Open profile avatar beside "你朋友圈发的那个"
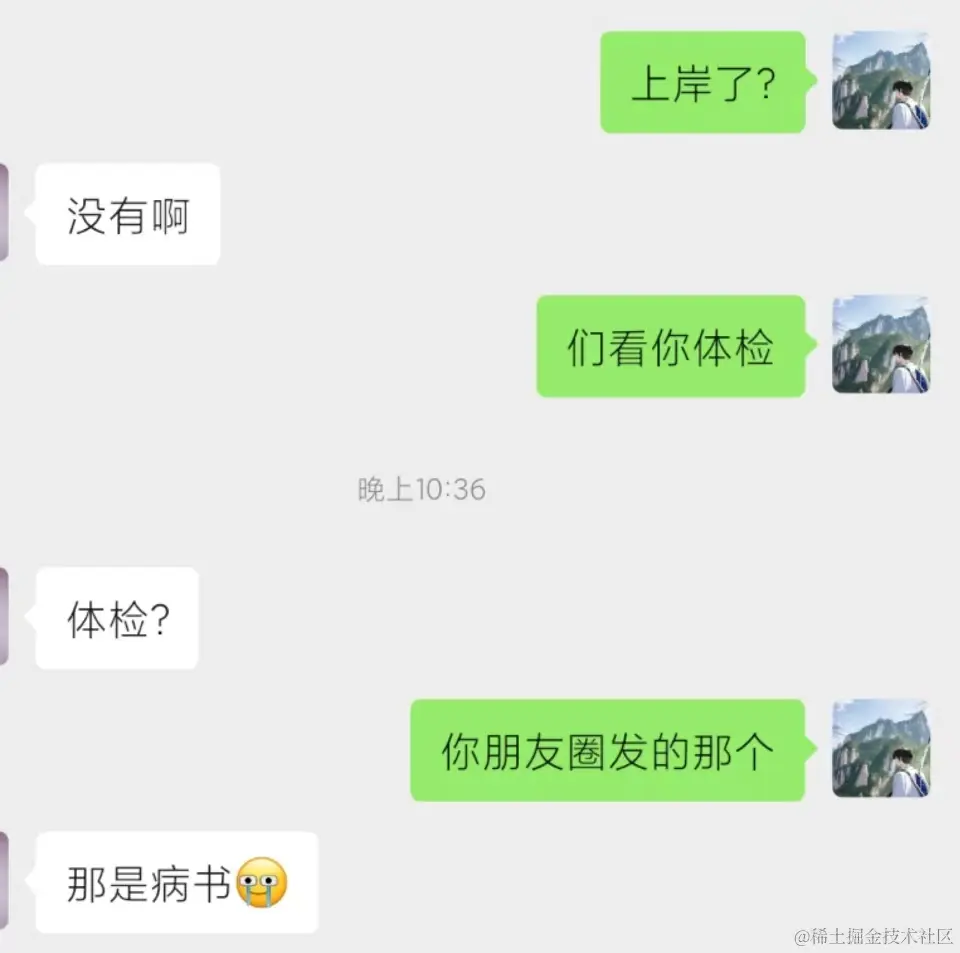The width and height of the screenshot is (960, 953). [x=881, y=749]
